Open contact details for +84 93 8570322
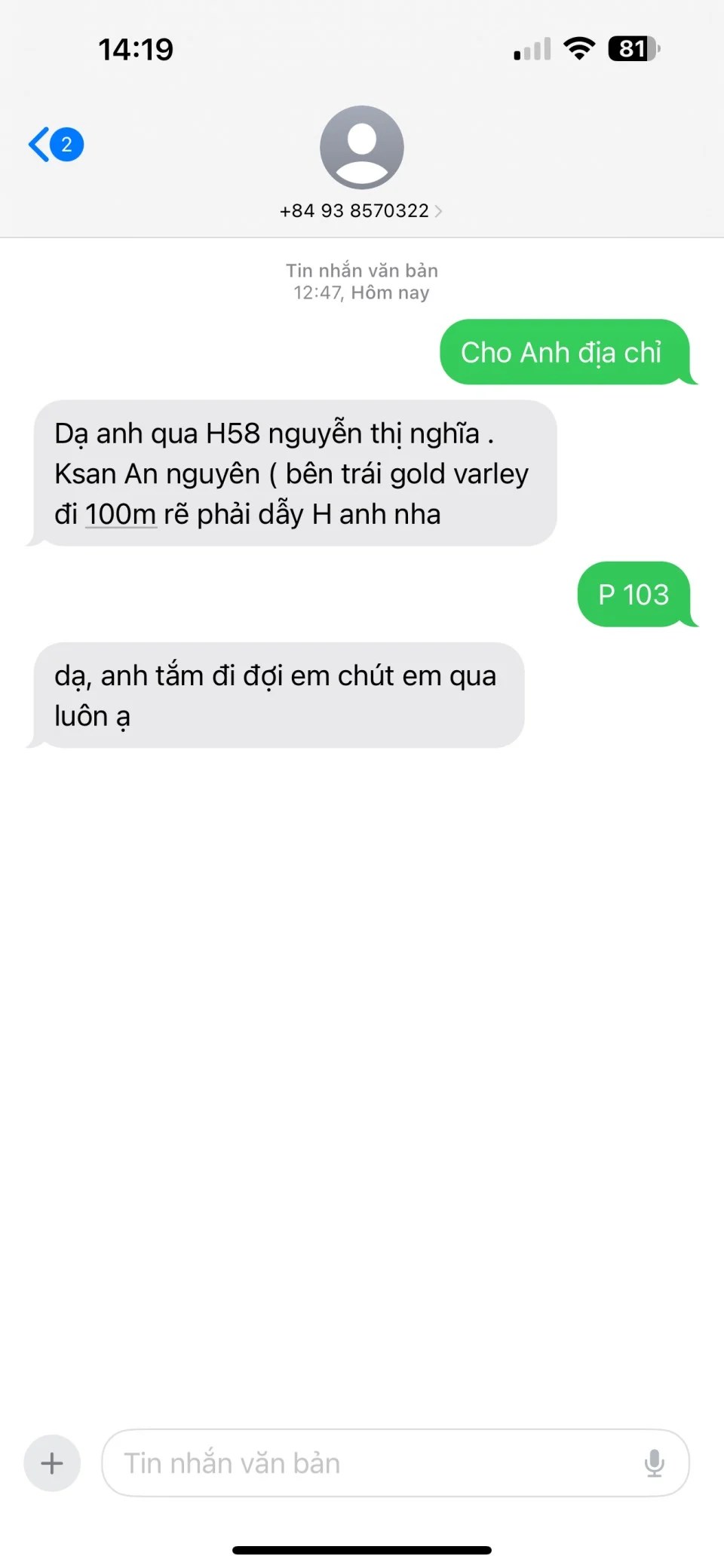The height and width of the screenshot is (1568, 724). 360,210
